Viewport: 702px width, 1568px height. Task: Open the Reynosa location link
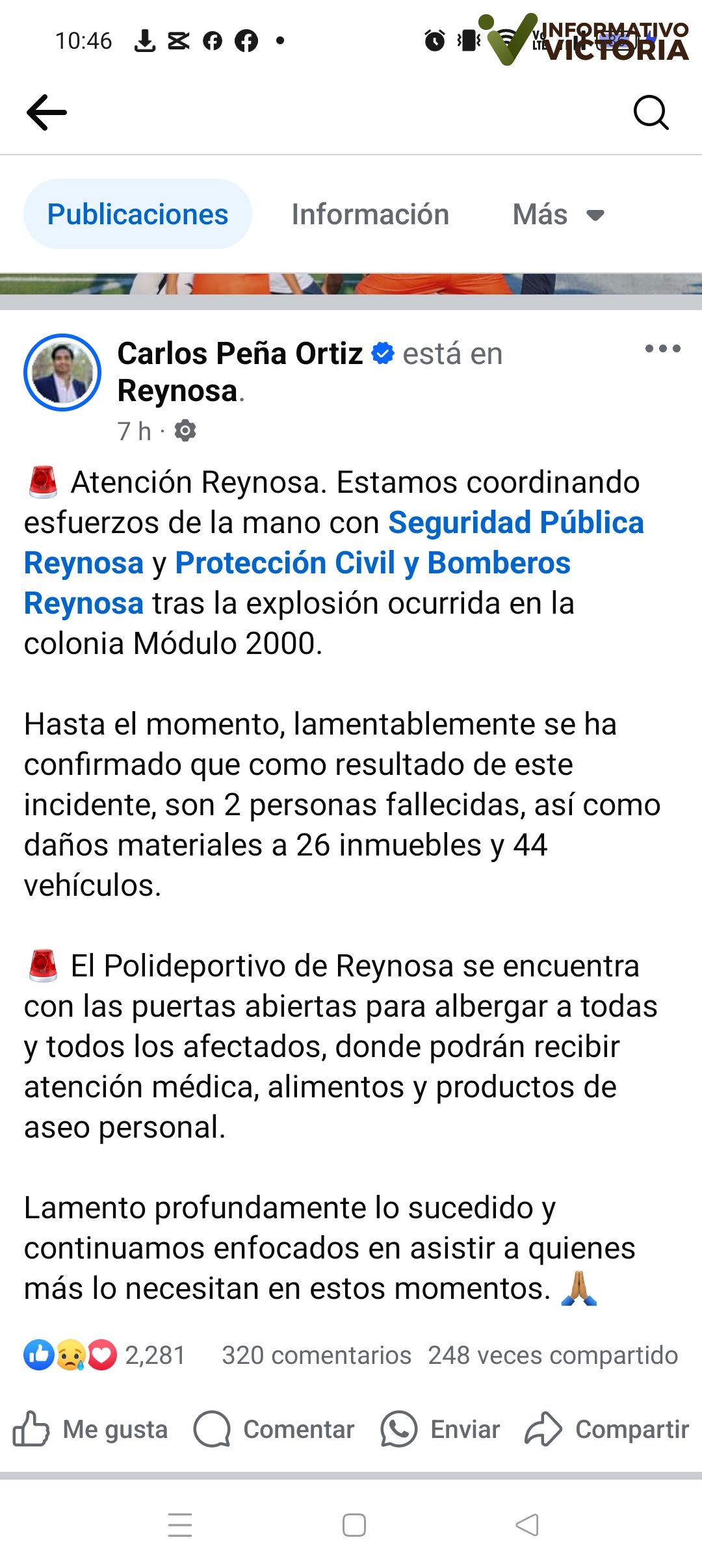click(x=177, y=391)
